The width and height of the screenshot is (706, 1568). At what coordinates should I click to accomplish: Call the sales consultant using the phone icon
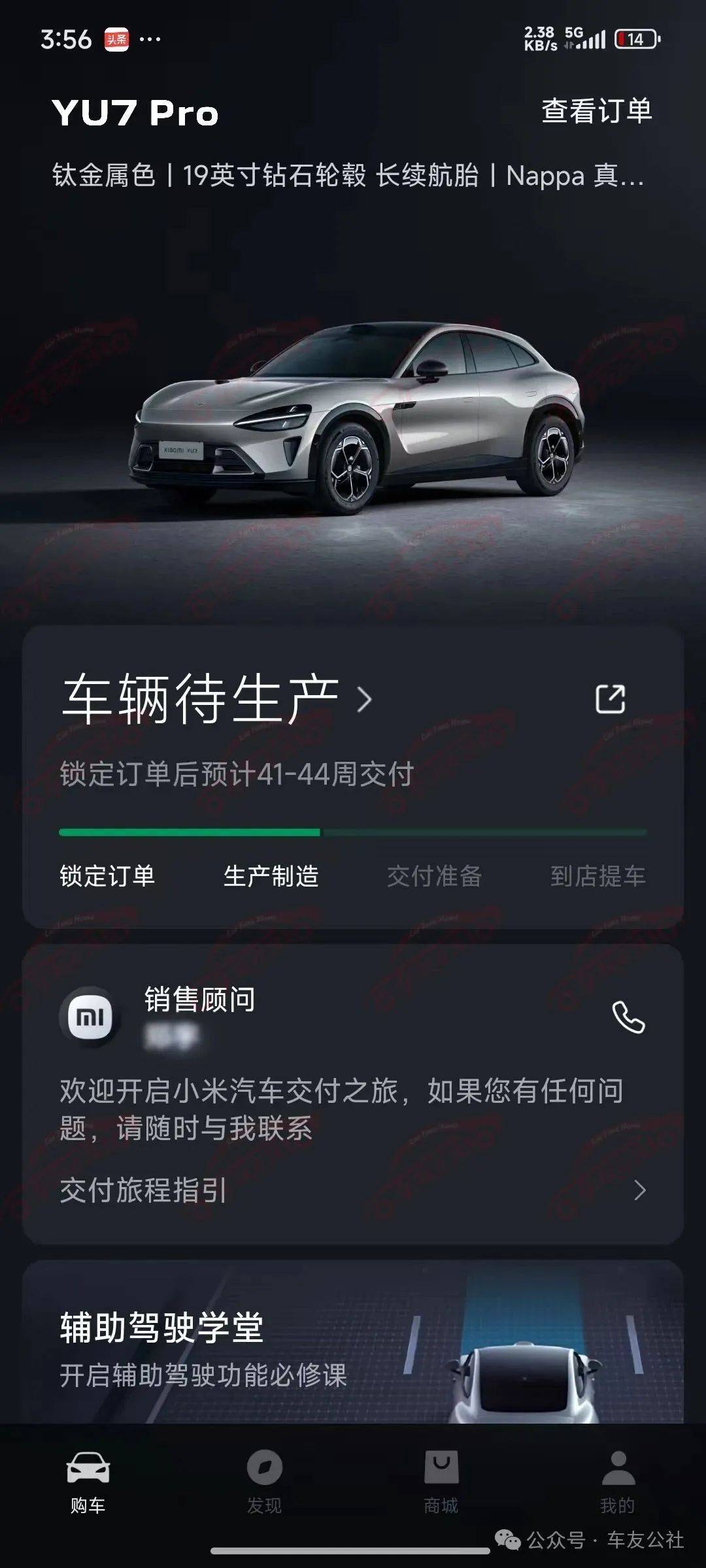point(628,1017)
